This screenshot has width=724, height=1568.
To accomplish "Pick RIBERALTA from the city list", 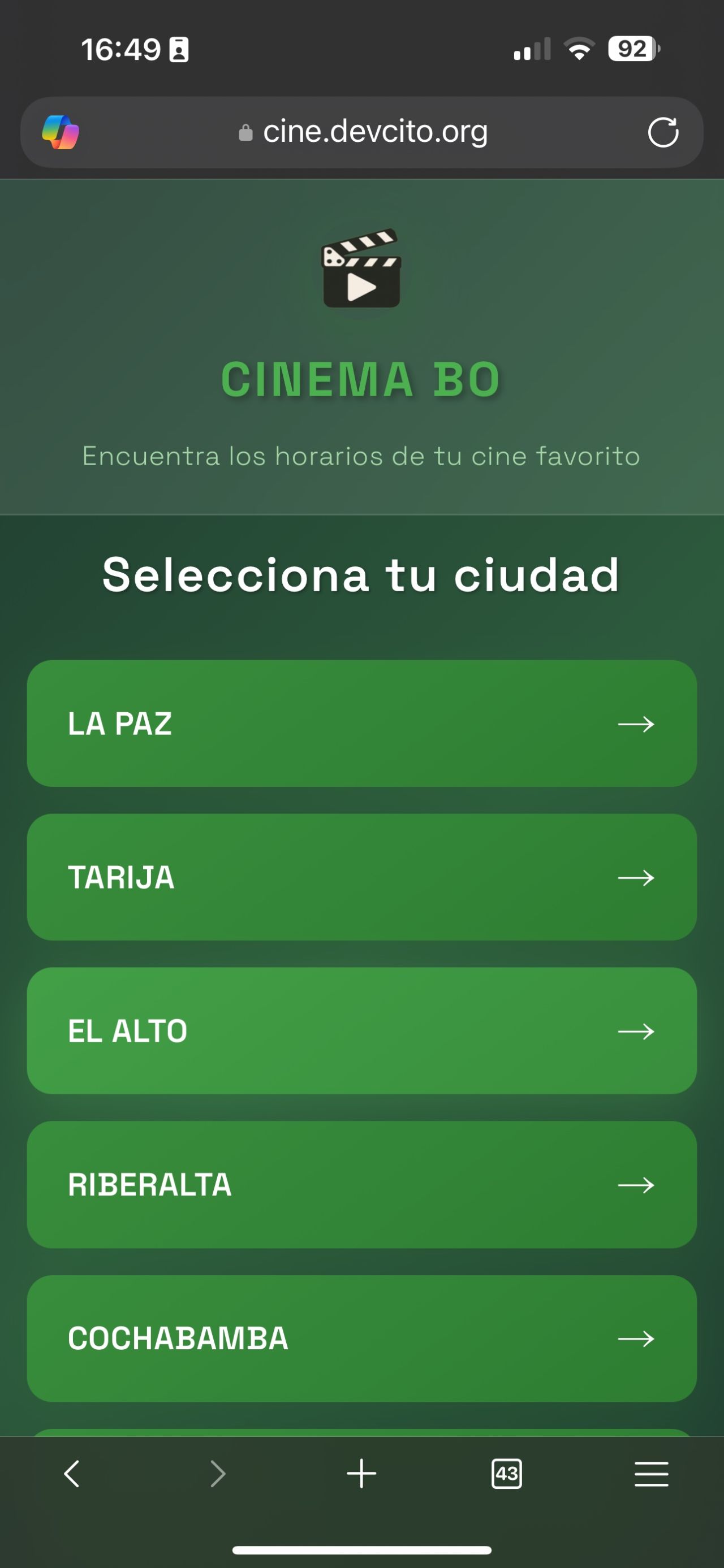I will [x=361, y=1184].
